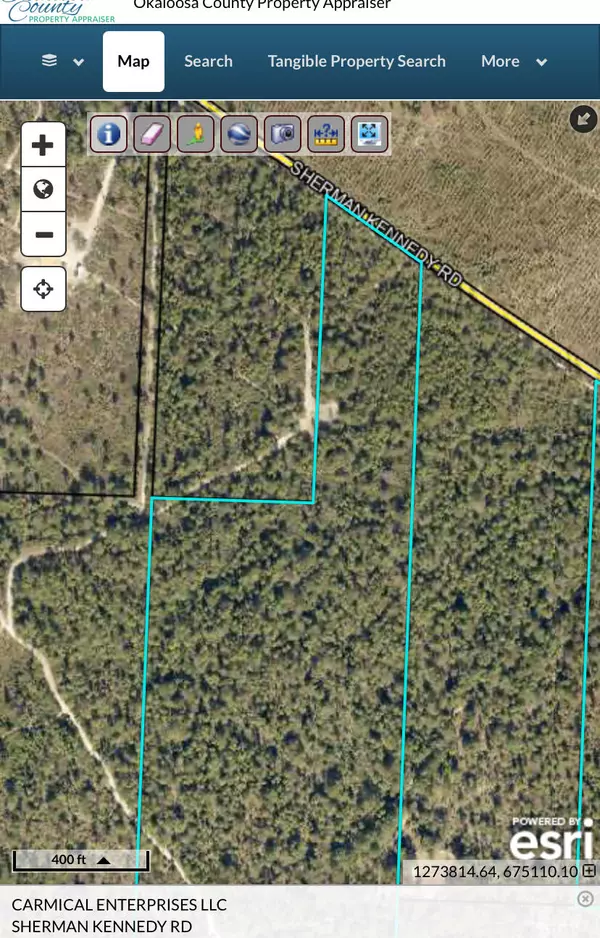This screenshot has width=600, height=938.
Task: Select the eraser tool
Action: point(152,133)
